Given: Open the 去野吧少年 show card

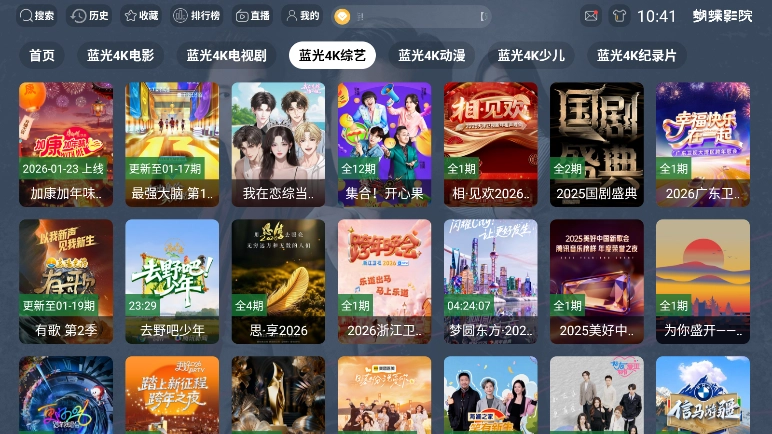Looking at the screenshot, I should [x=172, y=280].
